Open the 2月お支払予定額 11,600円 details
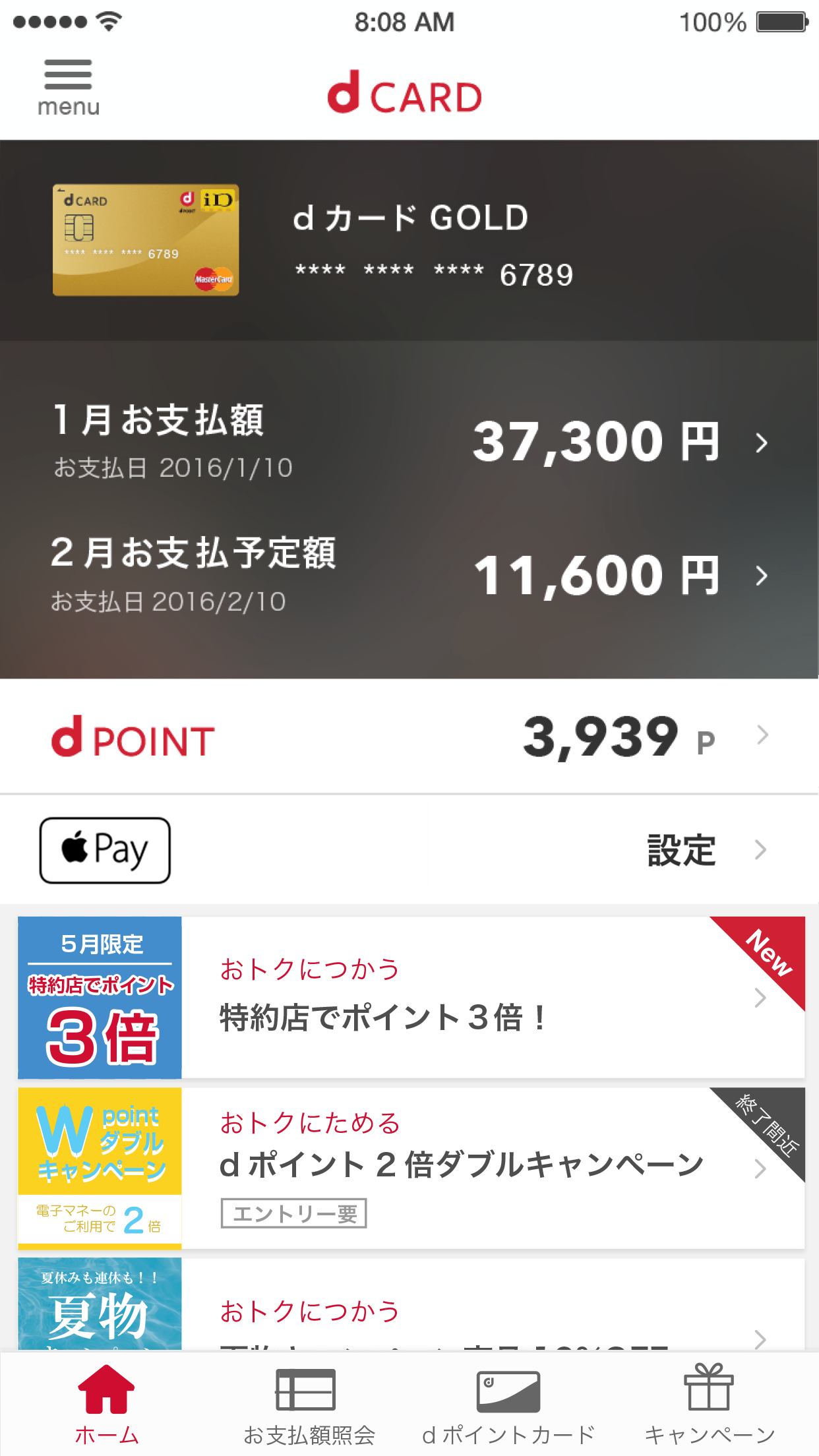 tap(409, 575)
